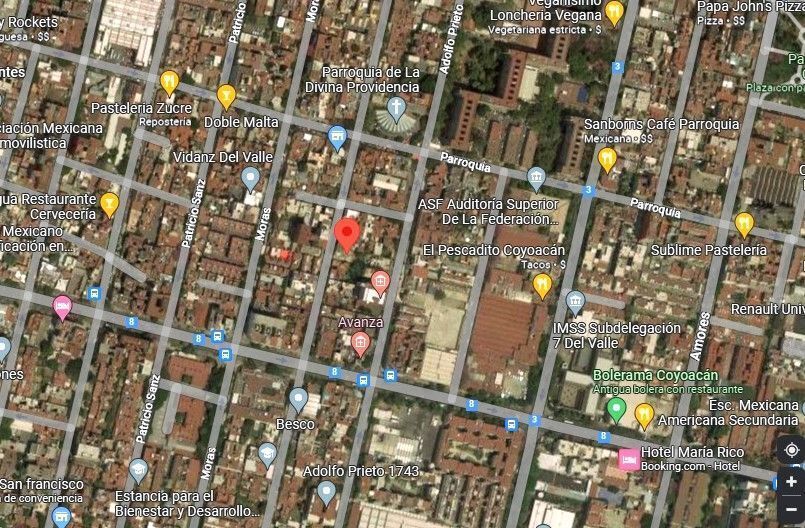Open Avanza medical marker

360,344
